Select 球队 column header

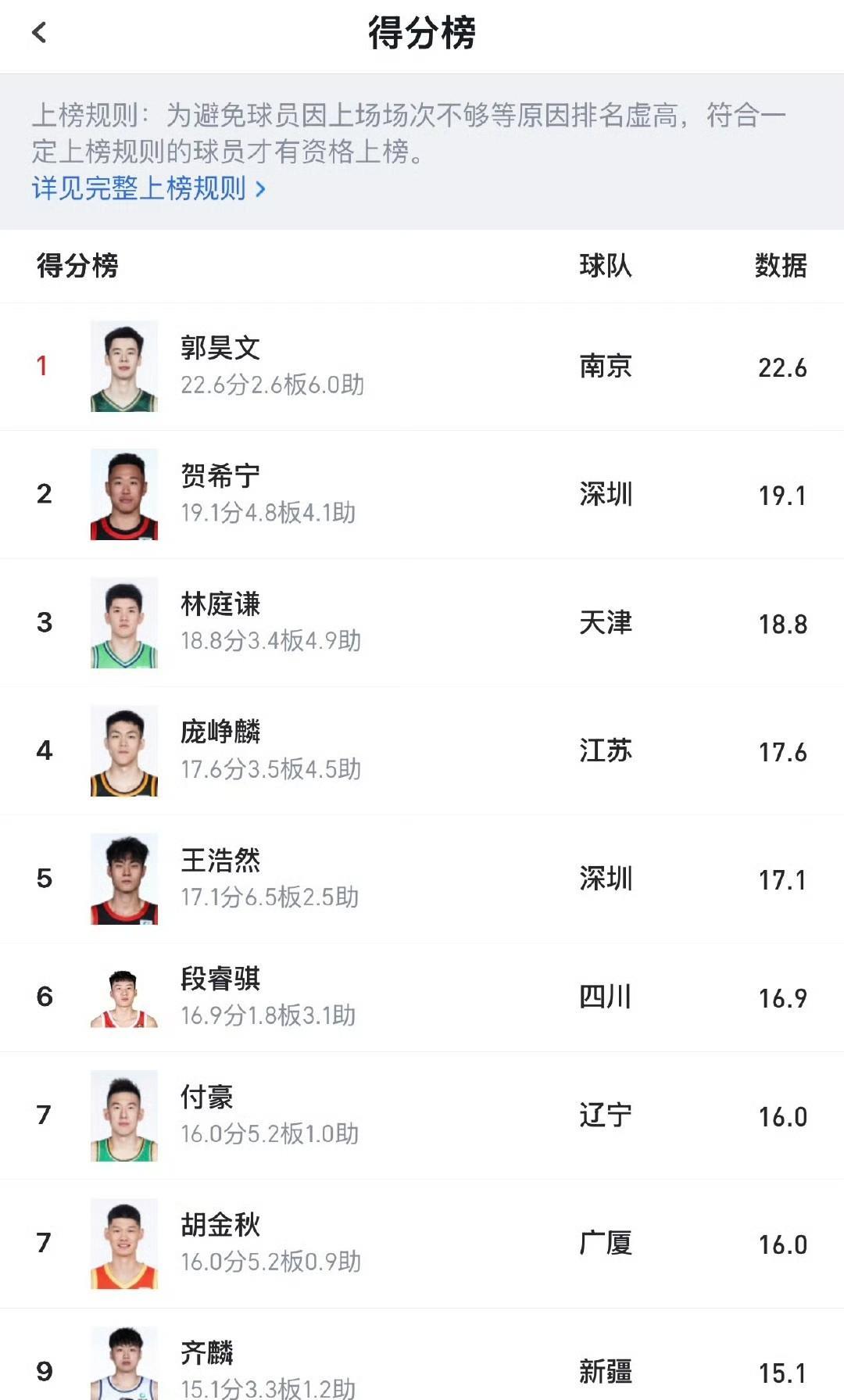606,266
